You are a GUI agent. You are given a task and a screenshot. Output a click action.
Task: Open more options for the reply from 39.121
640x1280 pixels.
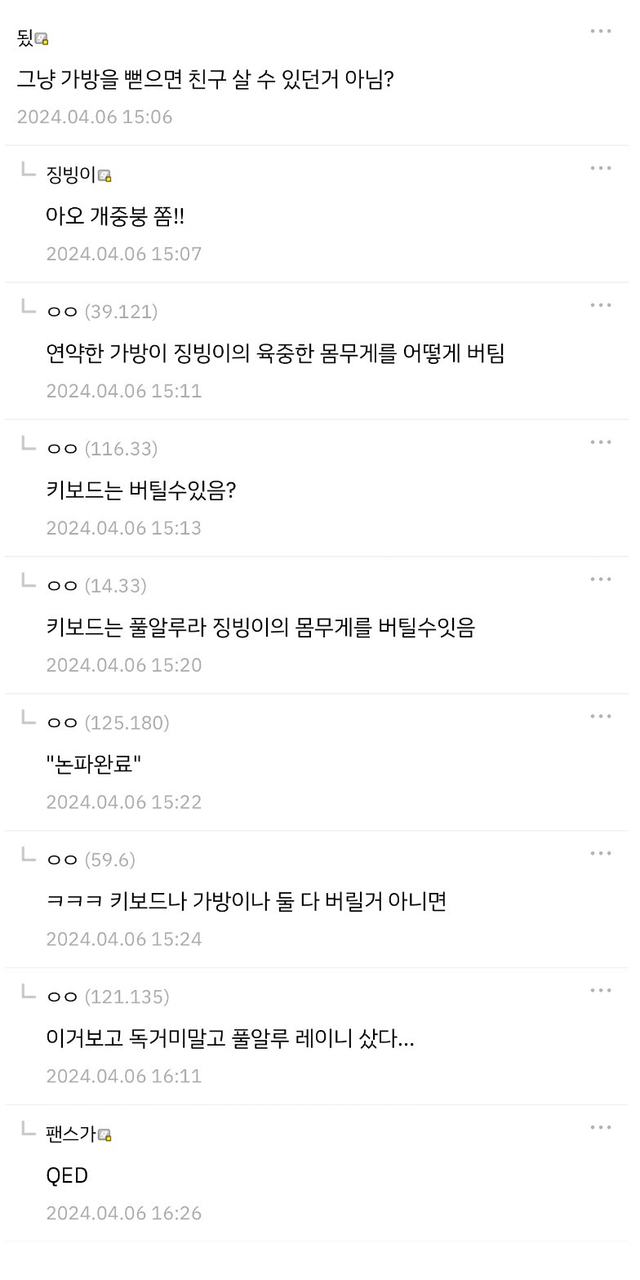pos(600,305)
